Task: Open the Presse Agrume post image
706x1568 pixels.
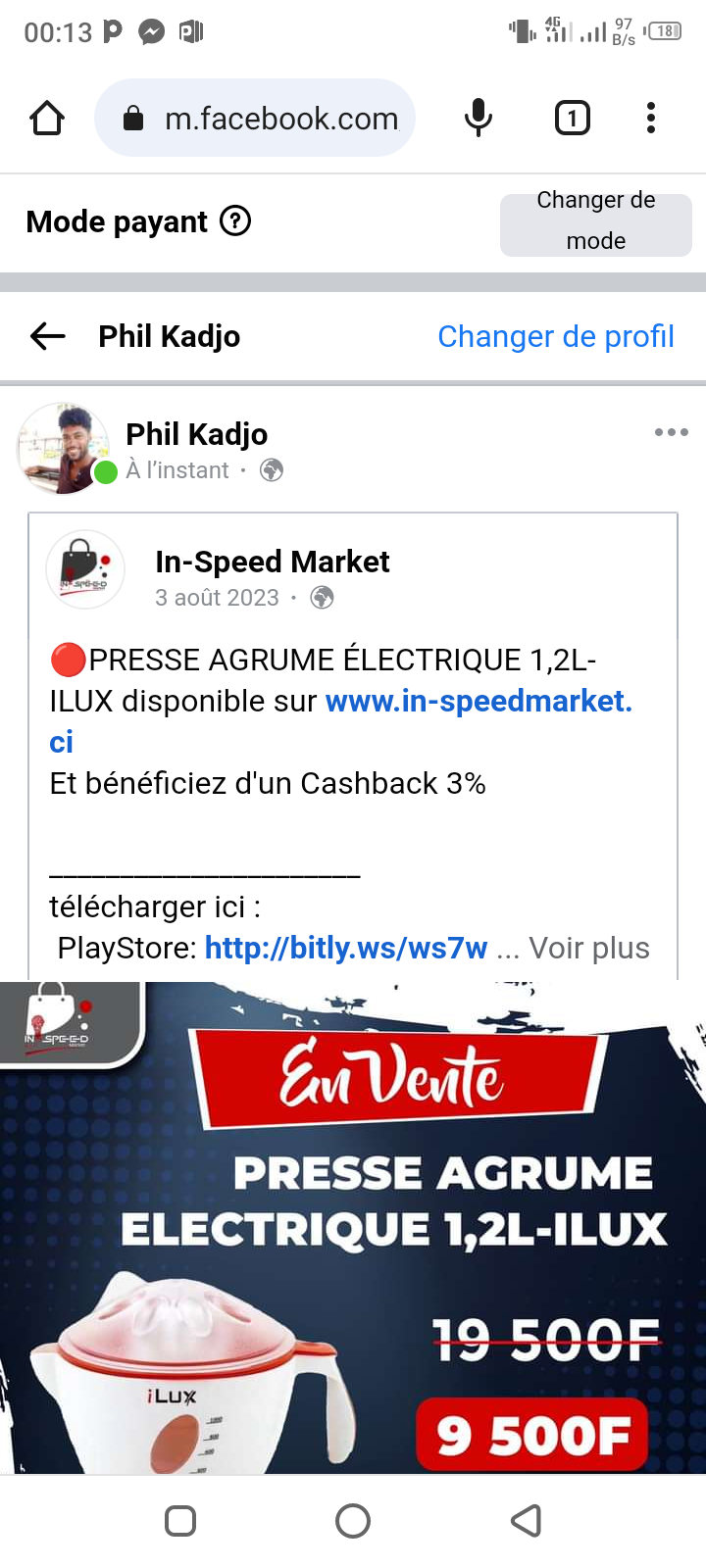Action: (x=353, y=1225)
